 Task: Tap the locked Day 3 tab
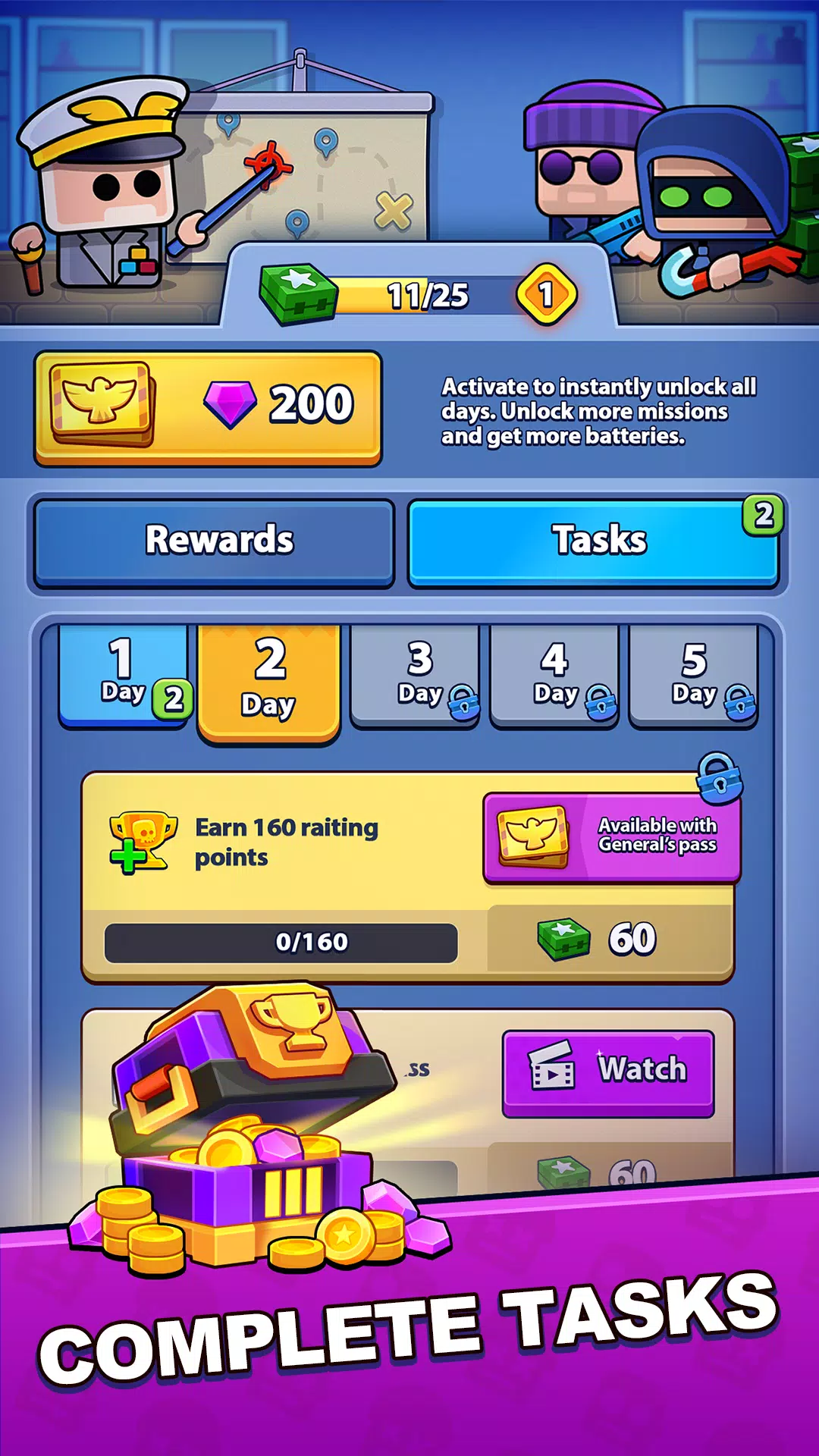tap(413, 675)
